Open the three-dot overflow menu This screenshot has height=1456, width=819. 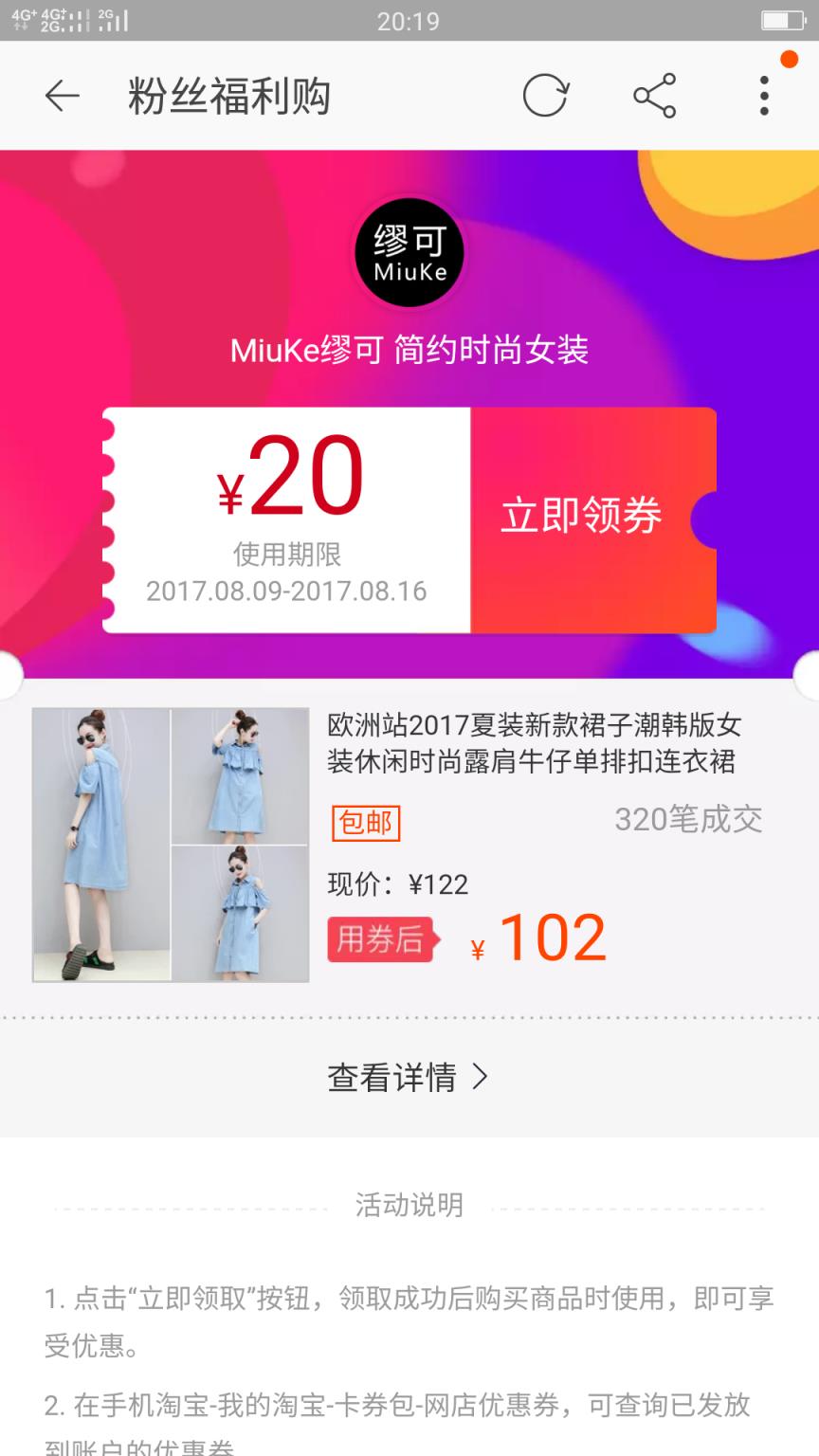pos(764,96)
